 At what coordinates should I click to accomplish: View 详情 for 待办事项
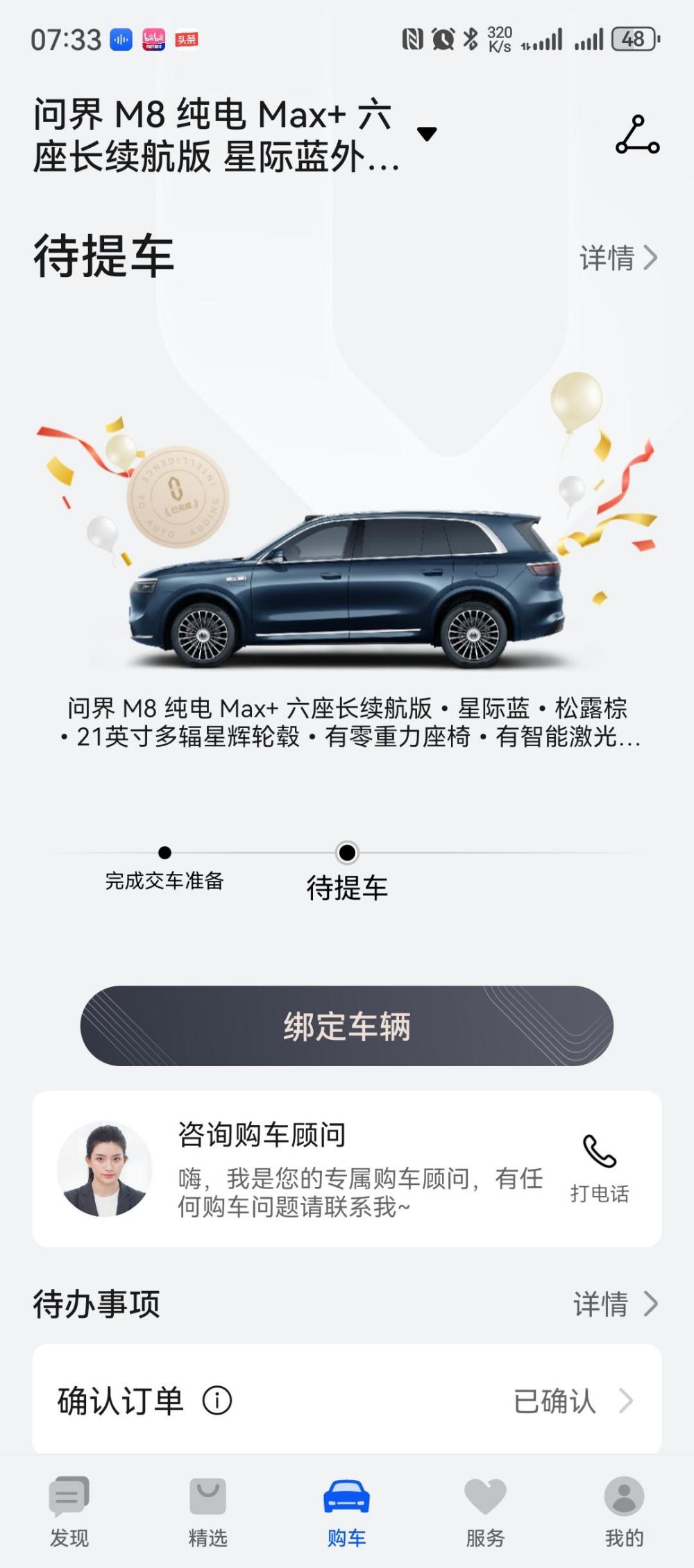click(x=615, y=1304)
